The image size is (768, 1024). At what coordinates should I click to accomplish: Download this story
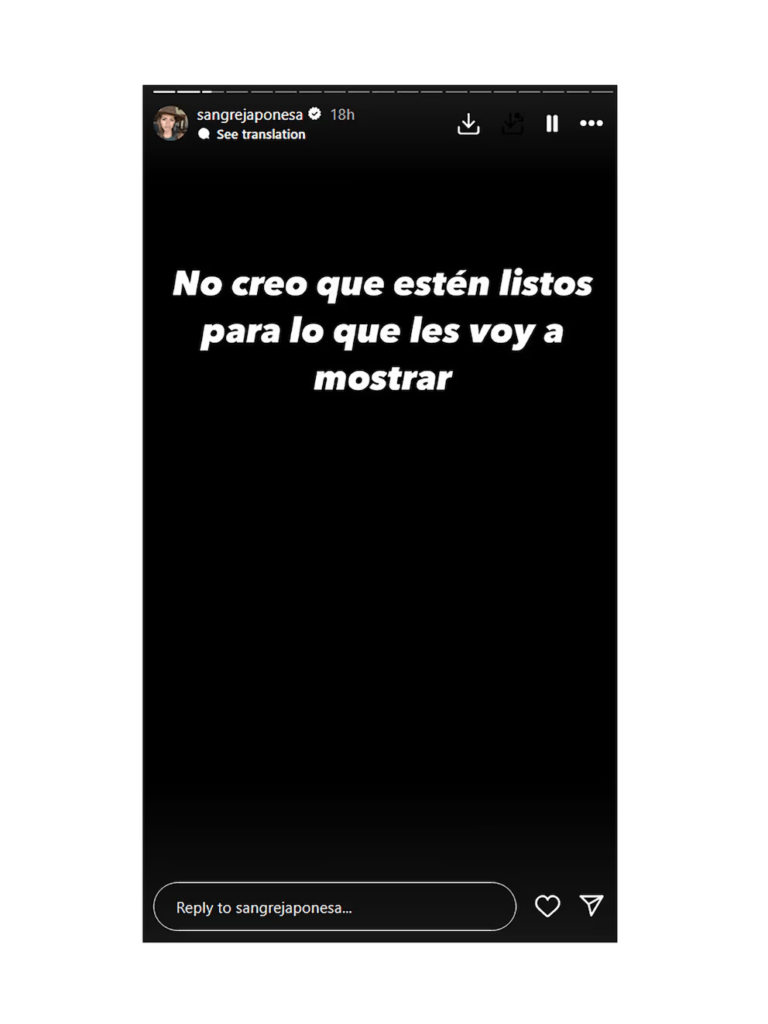tap(468, 124)
